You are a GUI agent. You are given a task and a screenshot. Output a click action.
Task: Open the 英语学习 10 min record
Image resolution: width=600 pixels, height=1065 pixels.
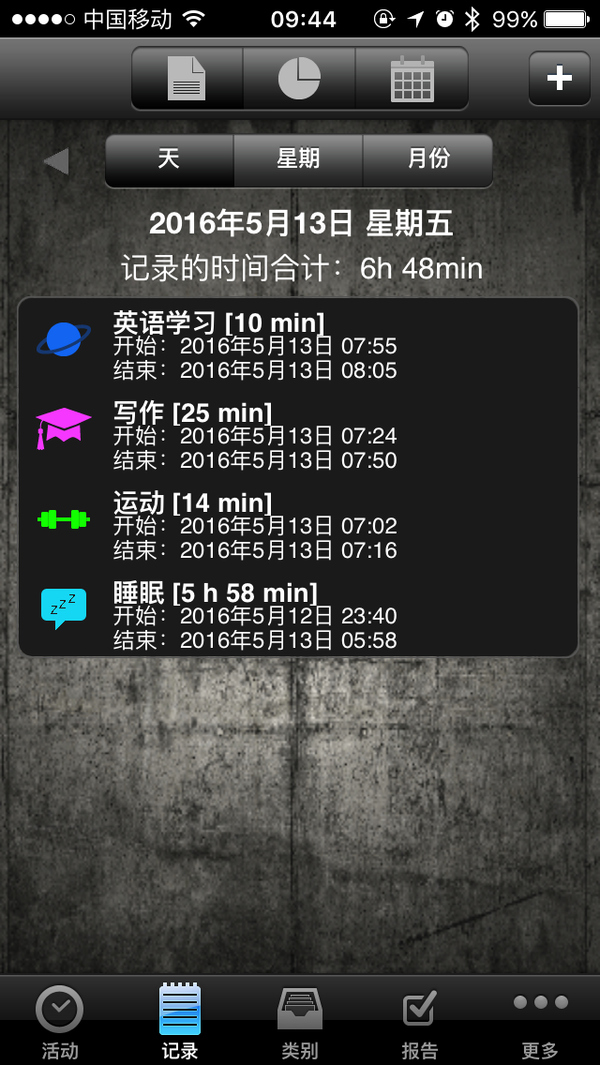[x=298, y=344]
